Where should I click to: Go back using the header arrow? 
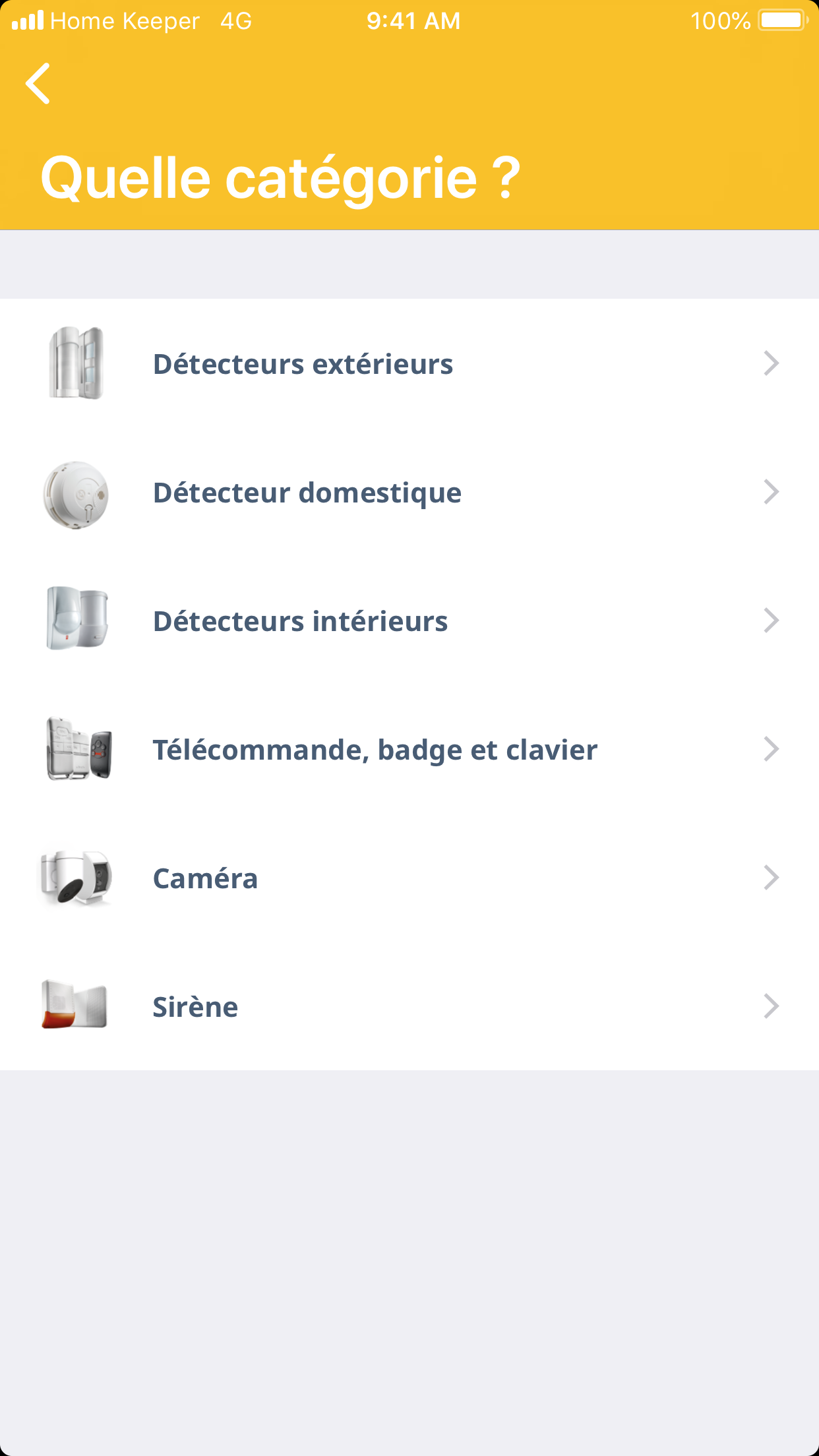pyautogui.click(x=38, y=84)
